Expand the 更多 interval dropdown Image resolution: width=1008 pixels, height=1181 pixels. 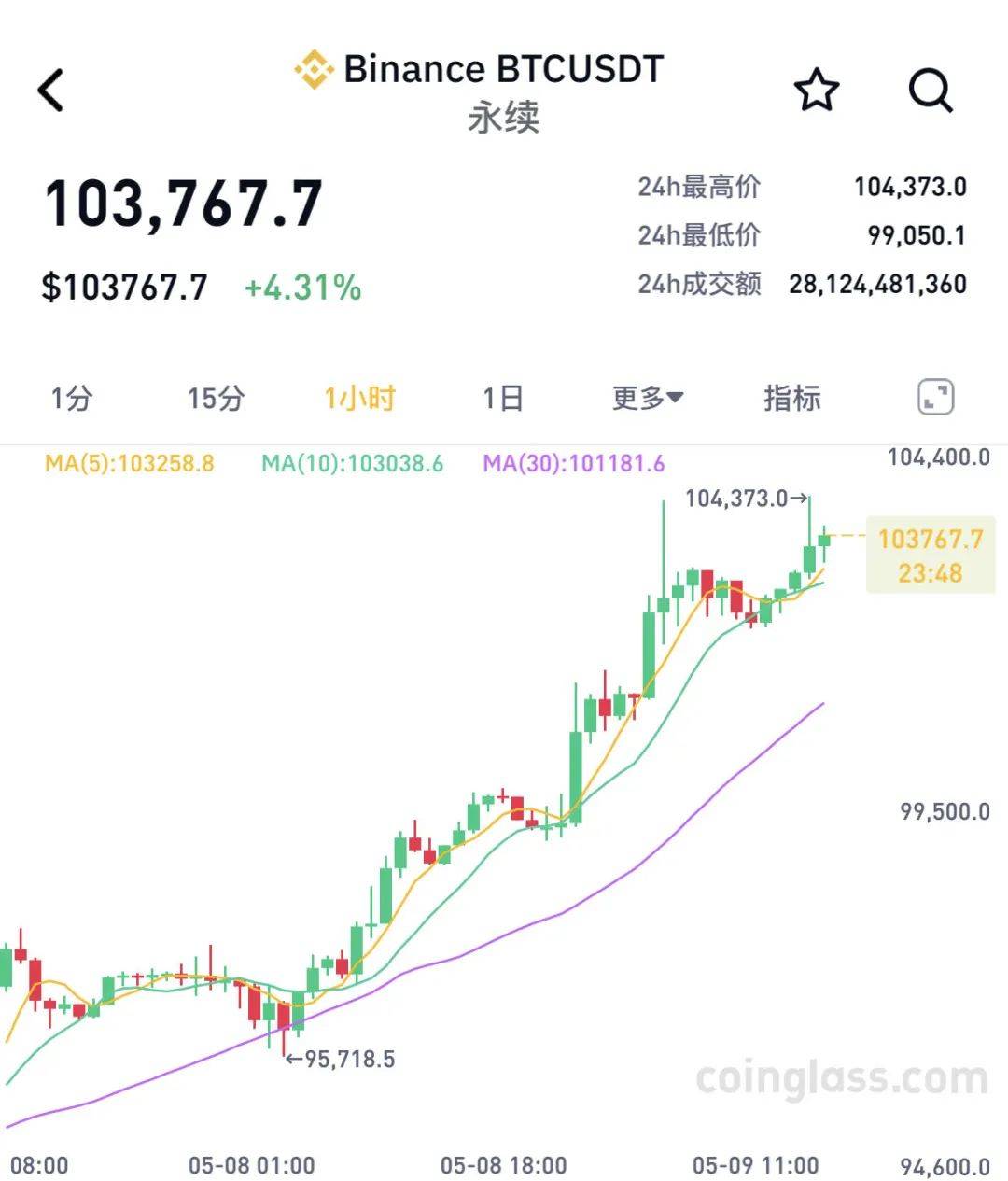pos(647,399)
